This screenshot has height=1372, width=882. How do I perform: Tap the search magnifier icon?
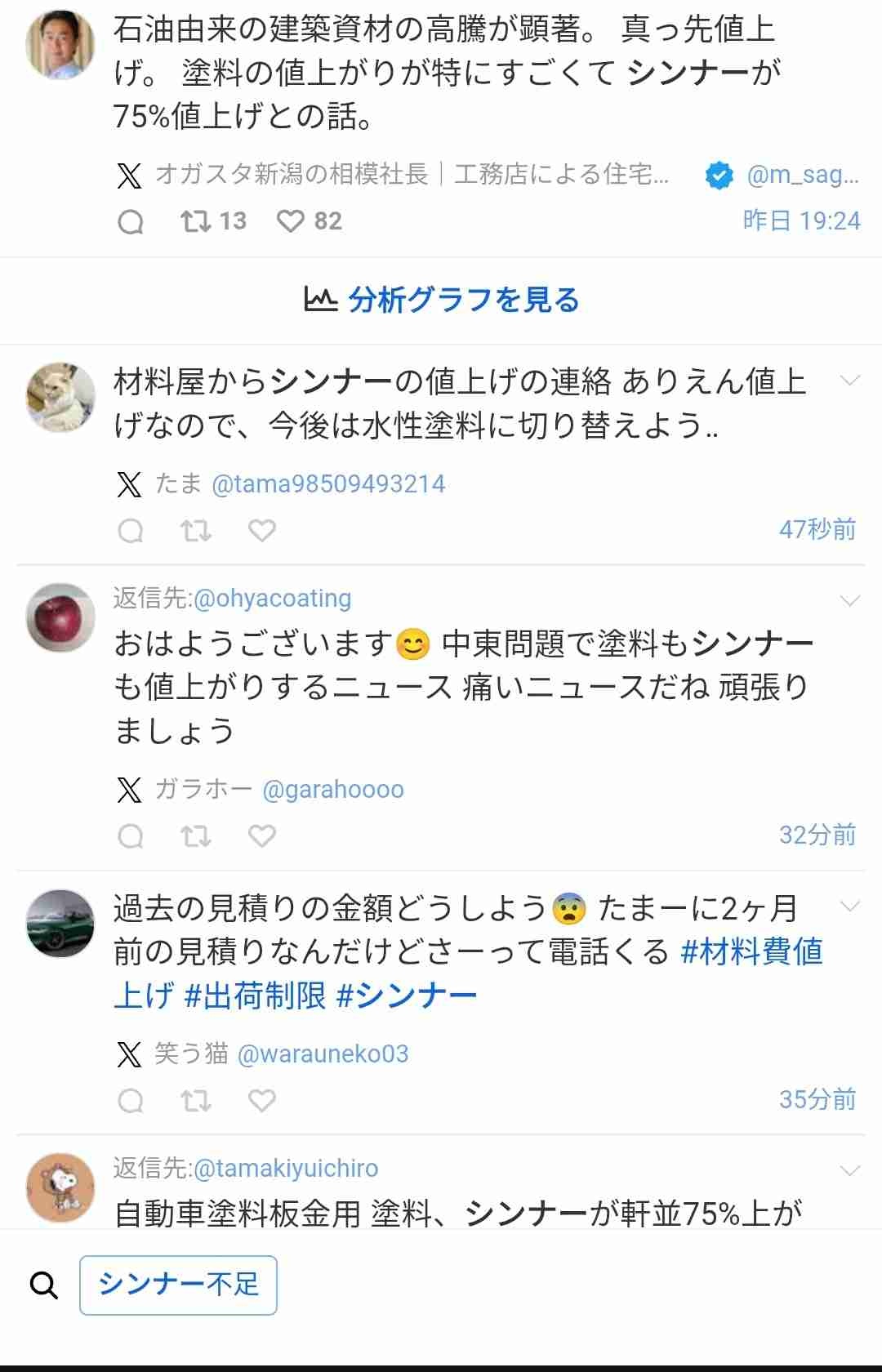[44, 1285]
